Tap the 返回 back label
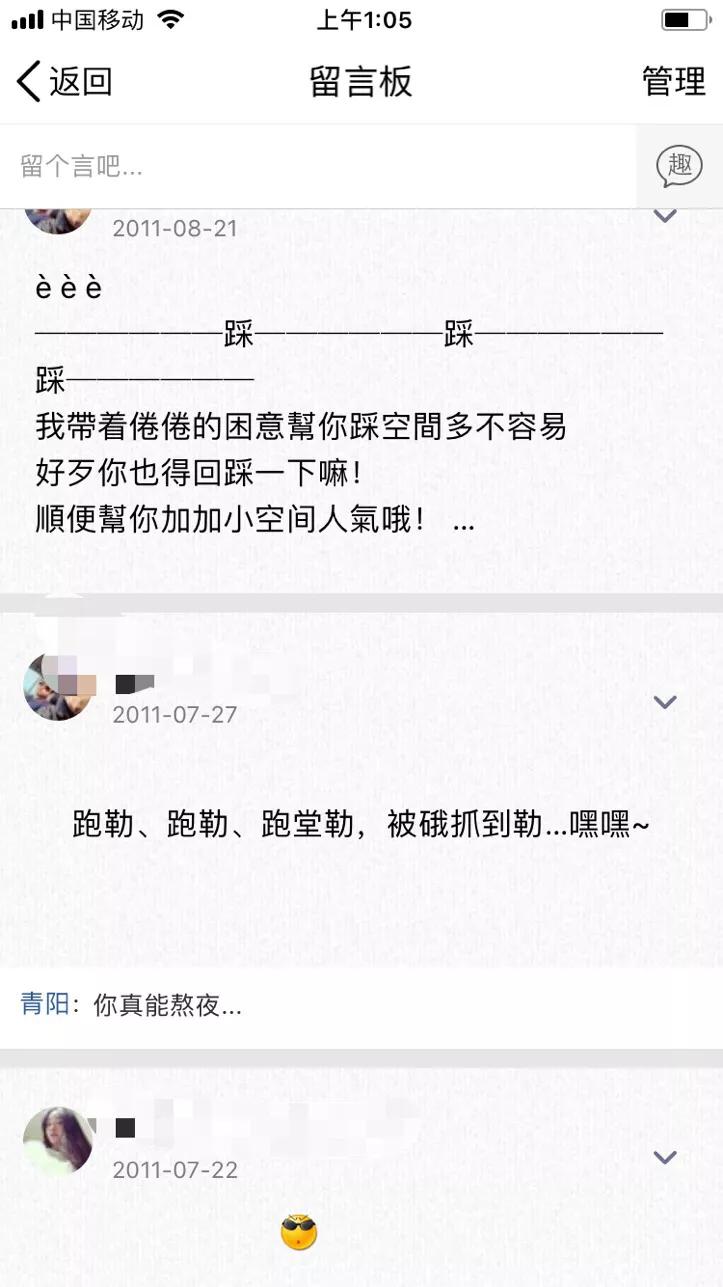 [x=75, y=81]
